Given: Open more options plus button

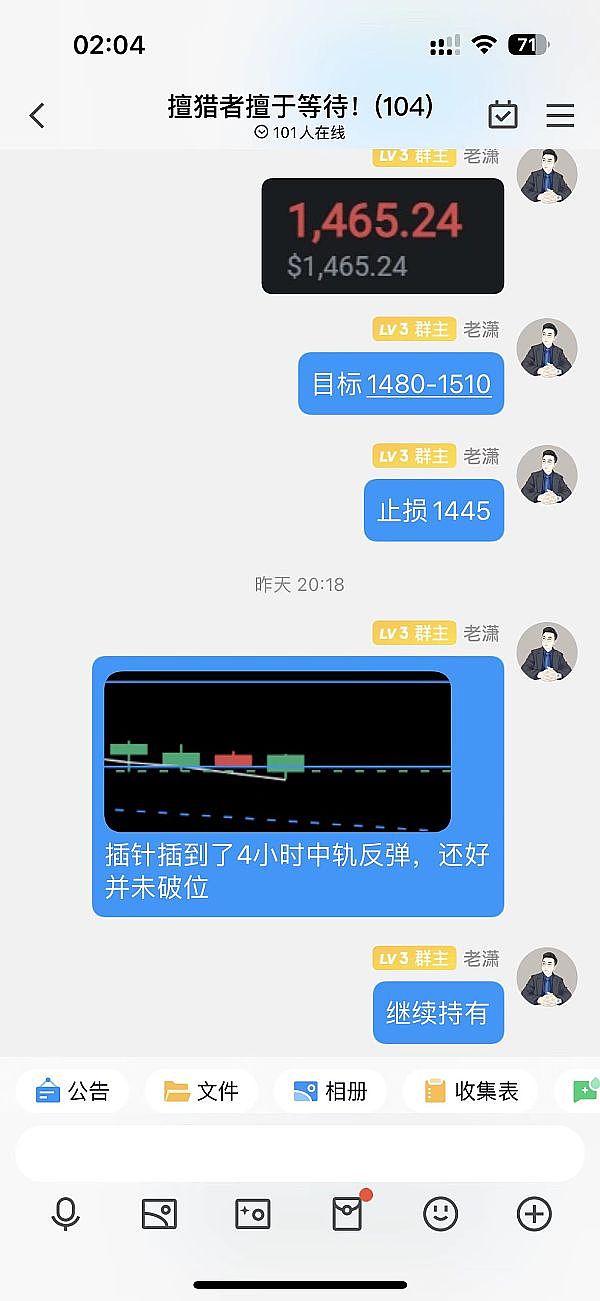Looking at the screenshot, I should tap(534, 1214).
